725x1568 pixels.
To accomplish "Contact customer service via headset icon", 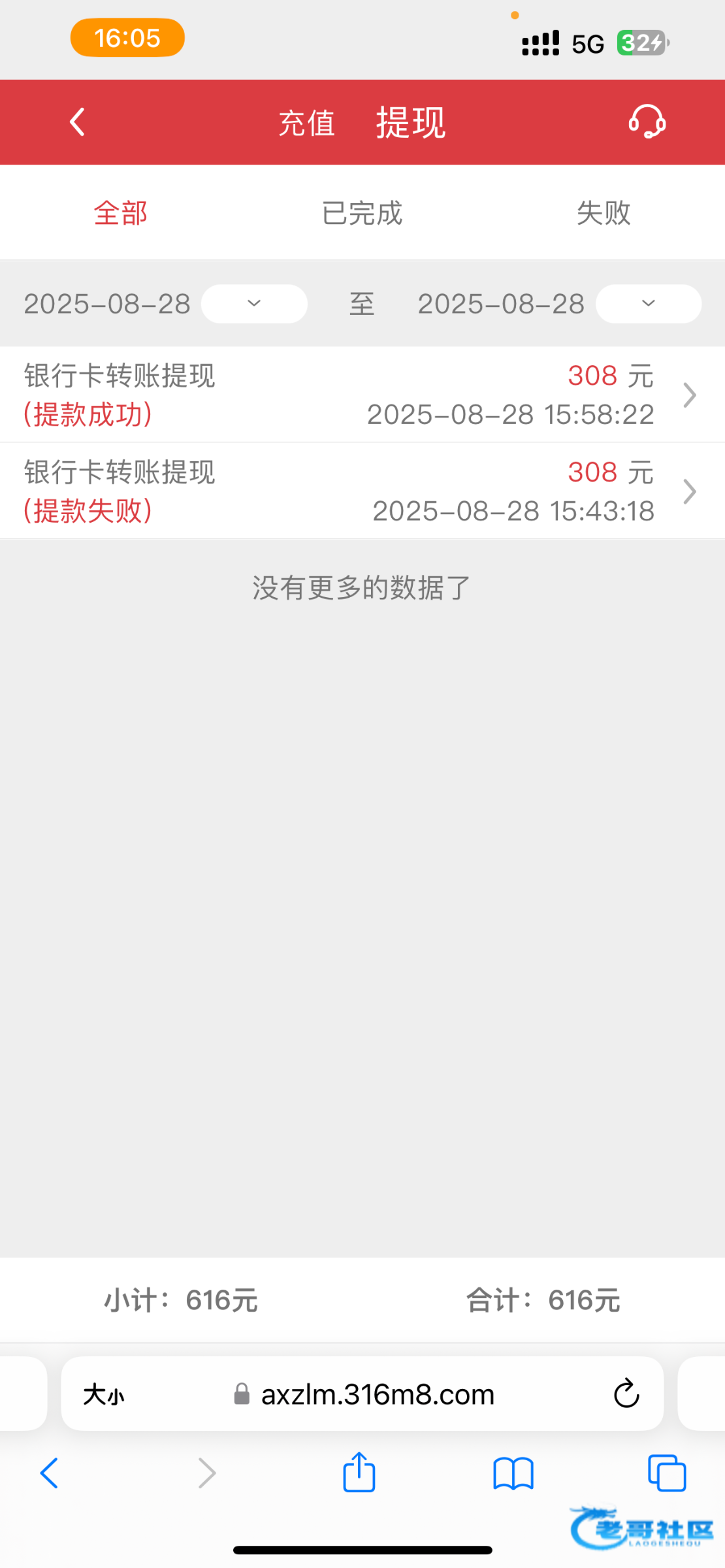I will (x=647, y=122).
